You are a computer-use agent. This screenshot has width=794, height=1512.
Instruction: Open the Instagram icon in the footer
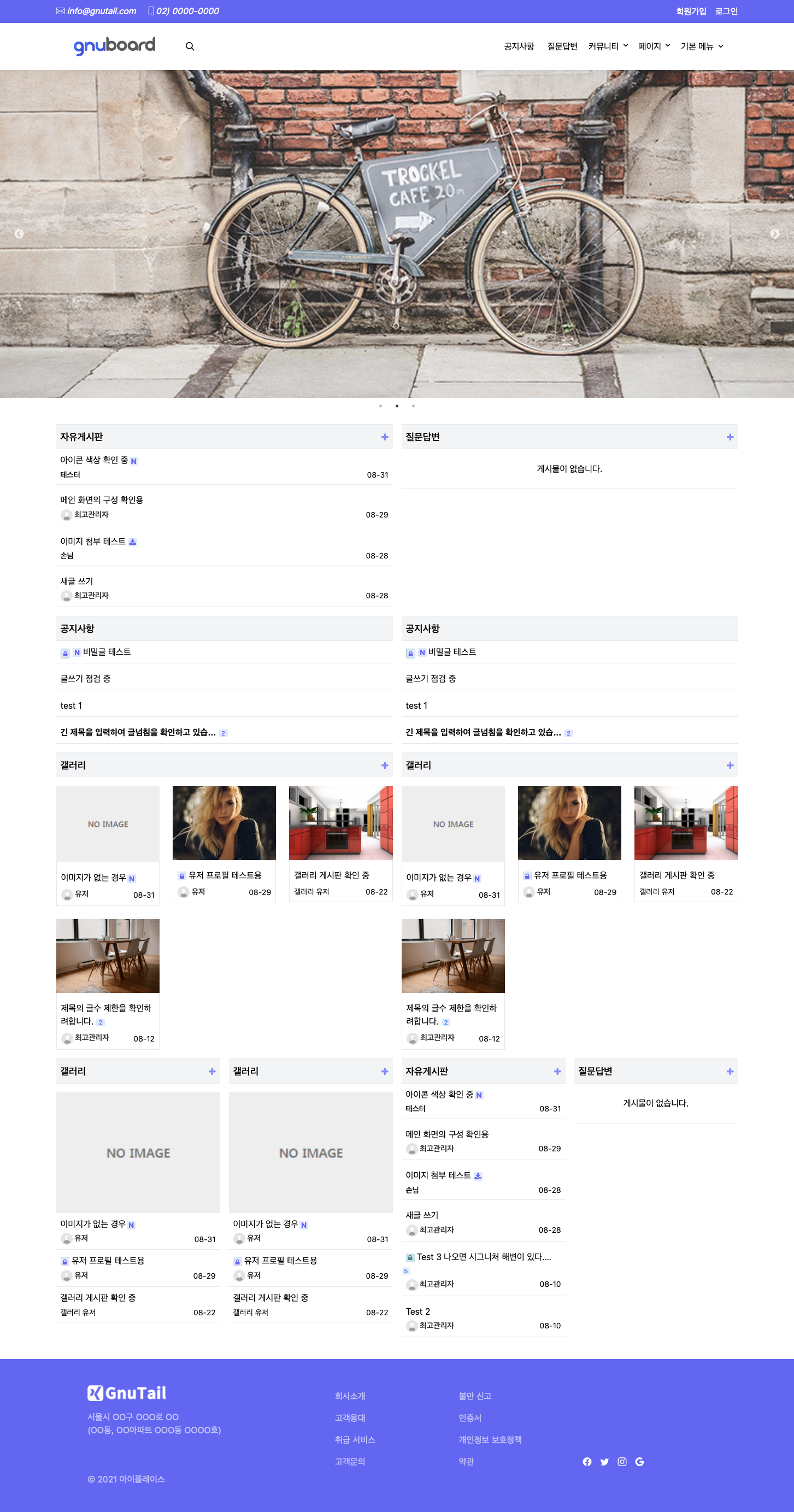point(622,1462)
